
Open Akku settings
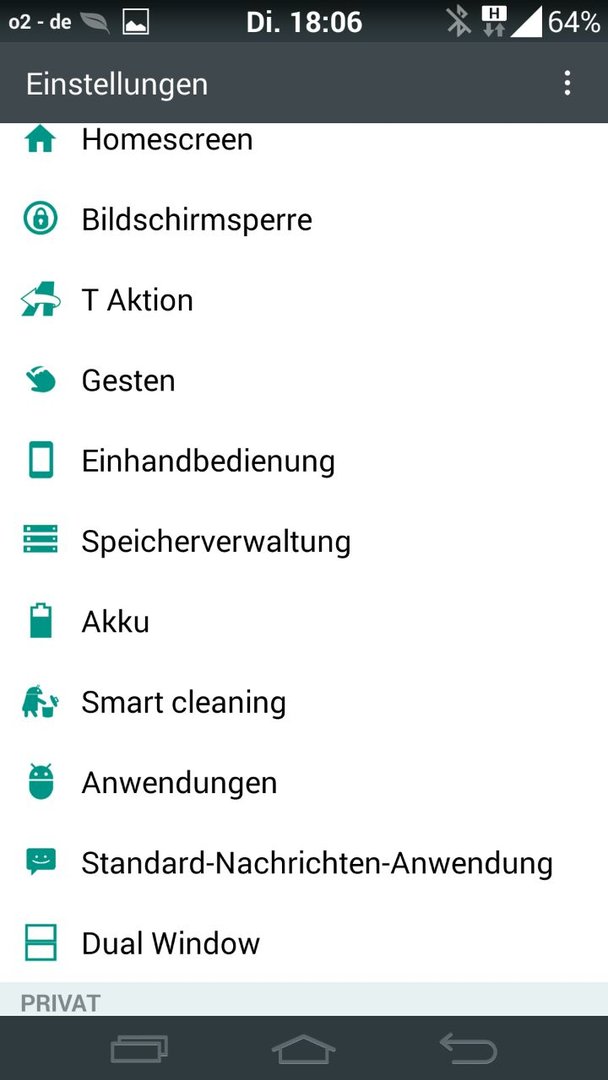[304, 622]
